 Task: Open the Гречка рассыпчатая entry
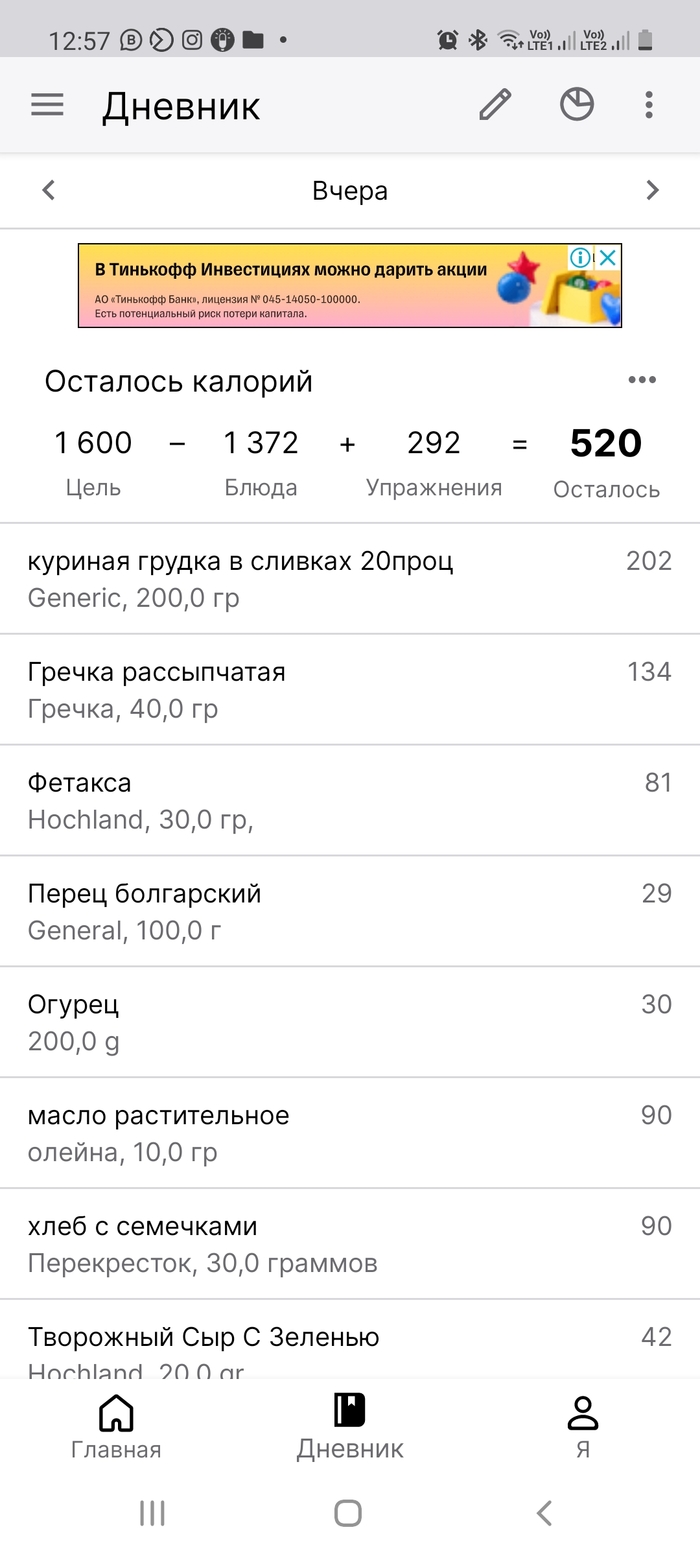(x=350, y=689)
